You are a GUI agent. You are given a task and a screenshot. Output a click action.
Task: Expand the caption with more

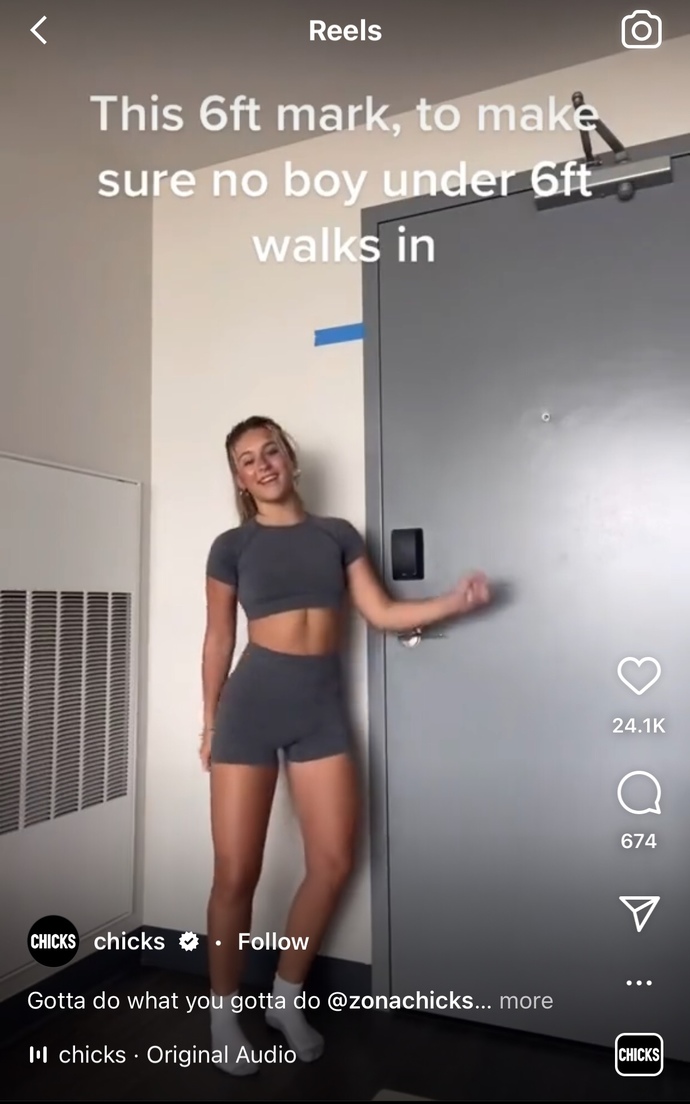526,1000
